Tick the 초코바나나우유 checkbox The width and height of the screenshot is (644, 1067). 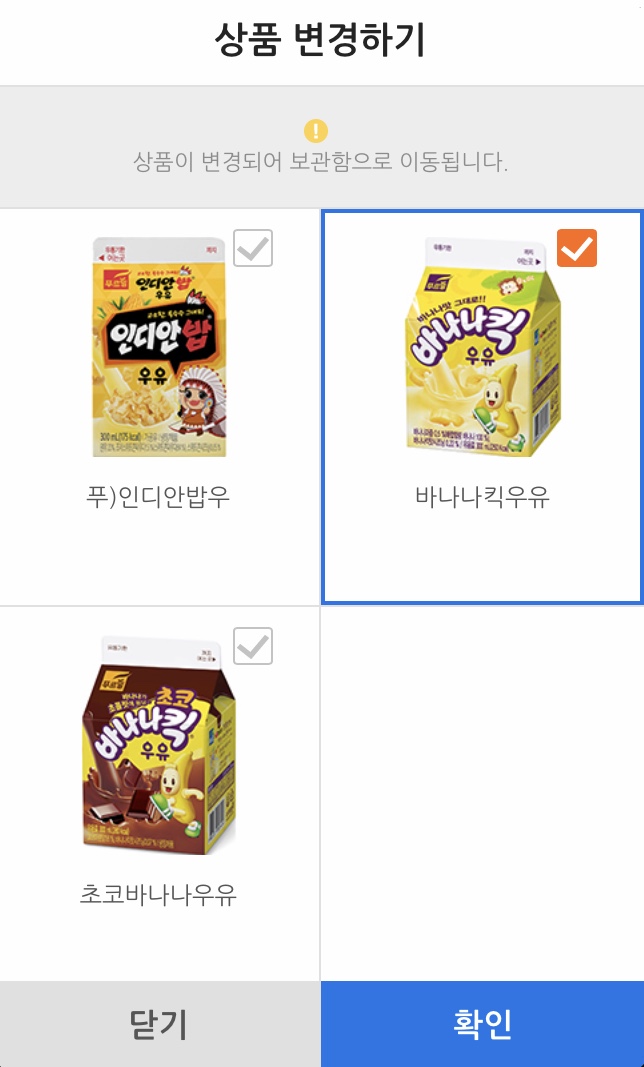[253, 646]
